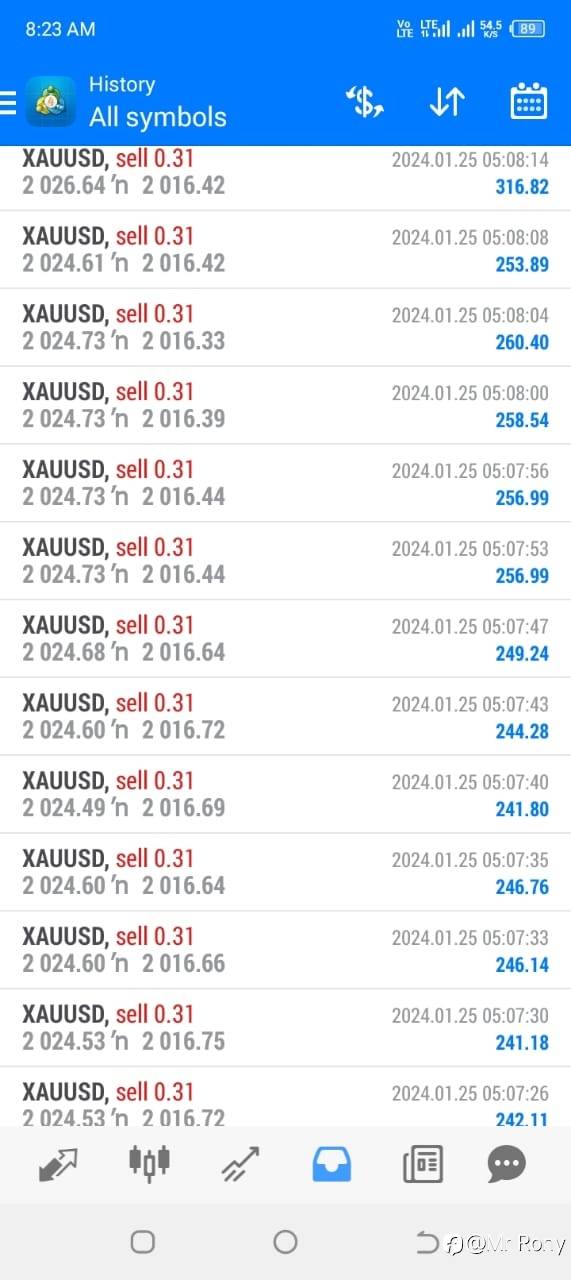
Task: Open the XAUUSD trade with profit 246.14
Action: pos(285,950)
